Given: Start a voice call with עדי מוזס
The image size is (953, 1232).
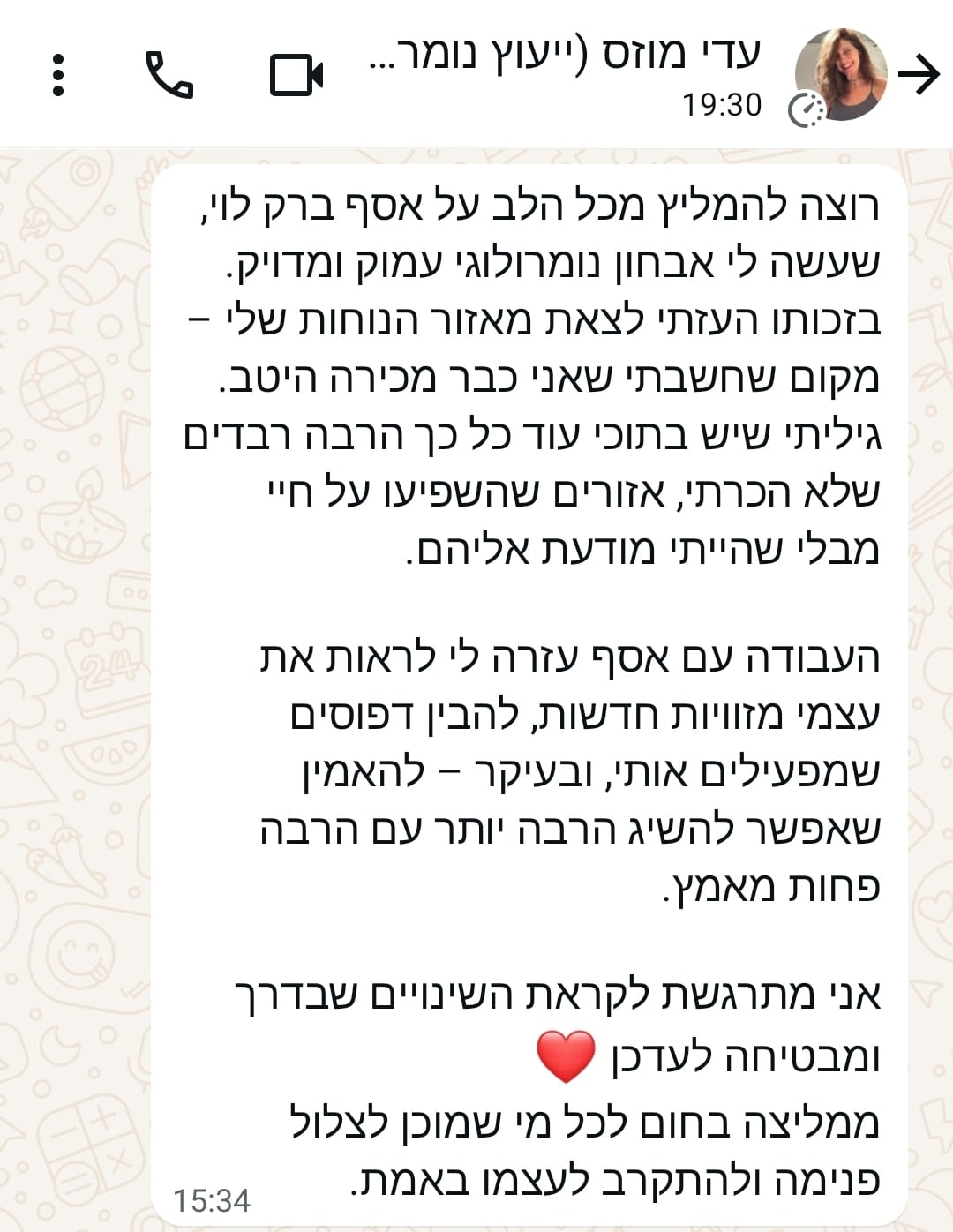Looking at the screenshot, I should coord(169,75).
